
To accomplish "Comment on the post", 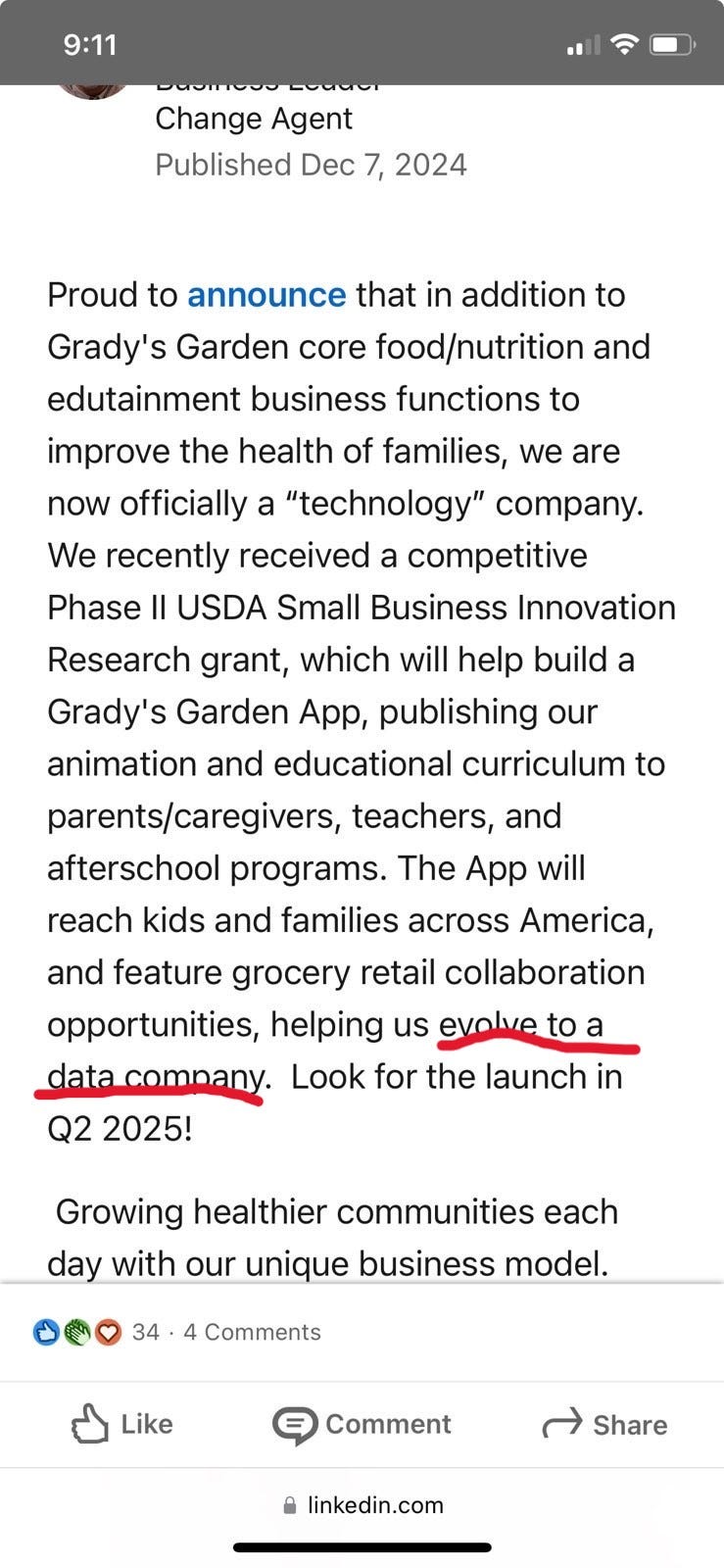I will (x=362, y=1425).
